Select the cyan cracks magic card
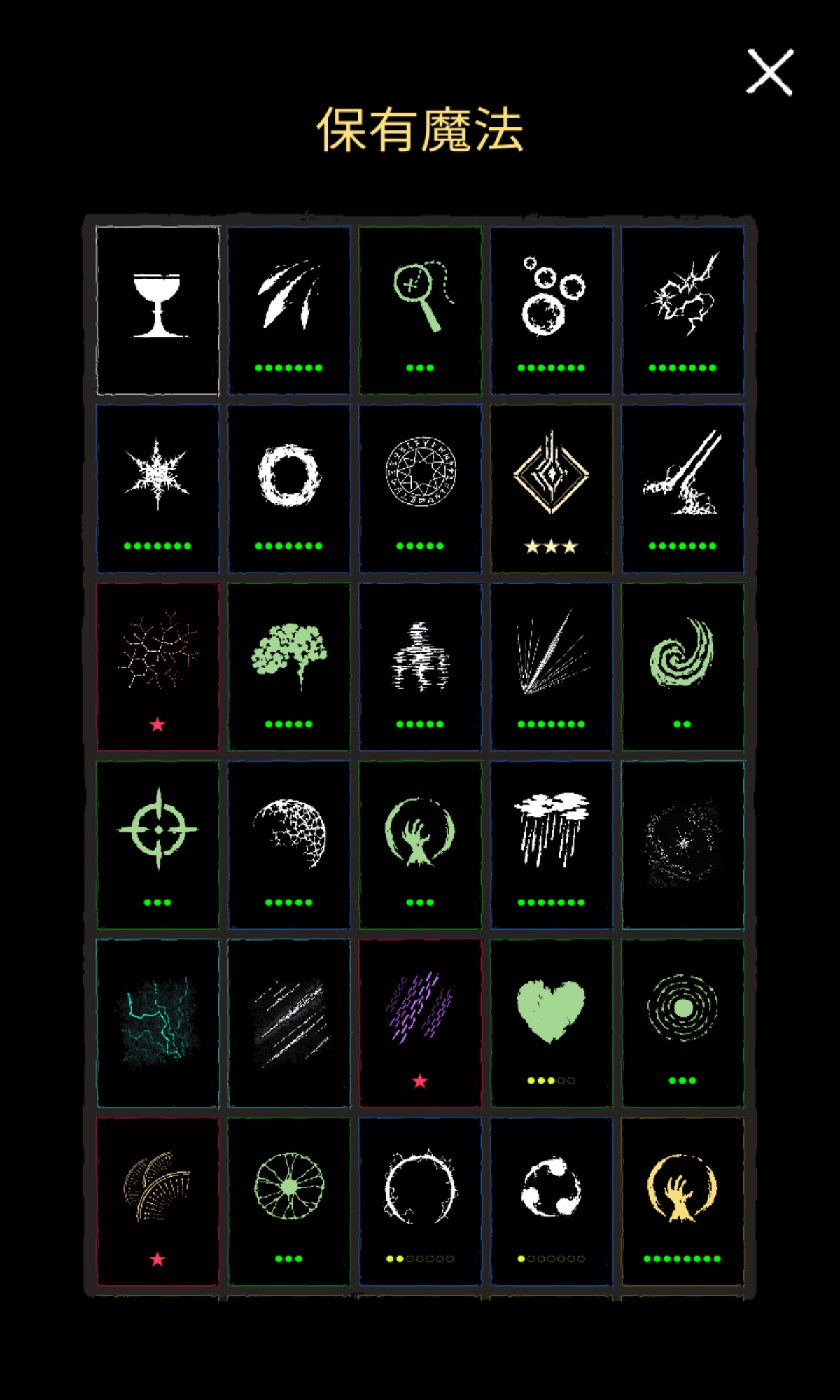 157,1023
